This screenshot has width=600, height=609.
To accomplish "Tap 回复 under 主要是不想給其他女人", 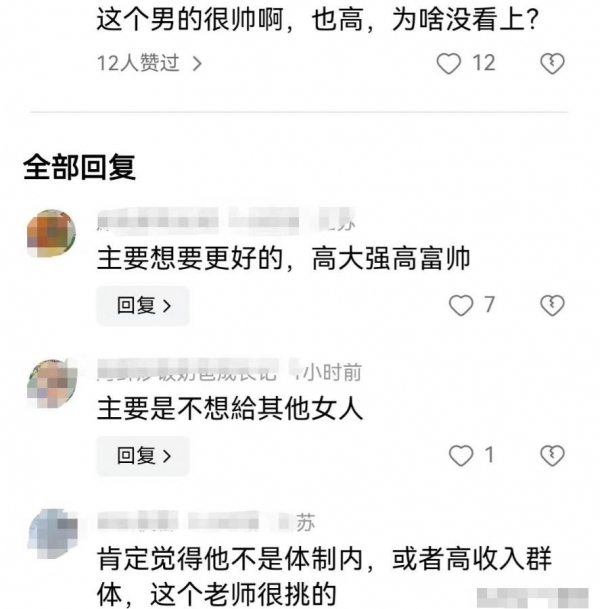I will click(142, 456).
